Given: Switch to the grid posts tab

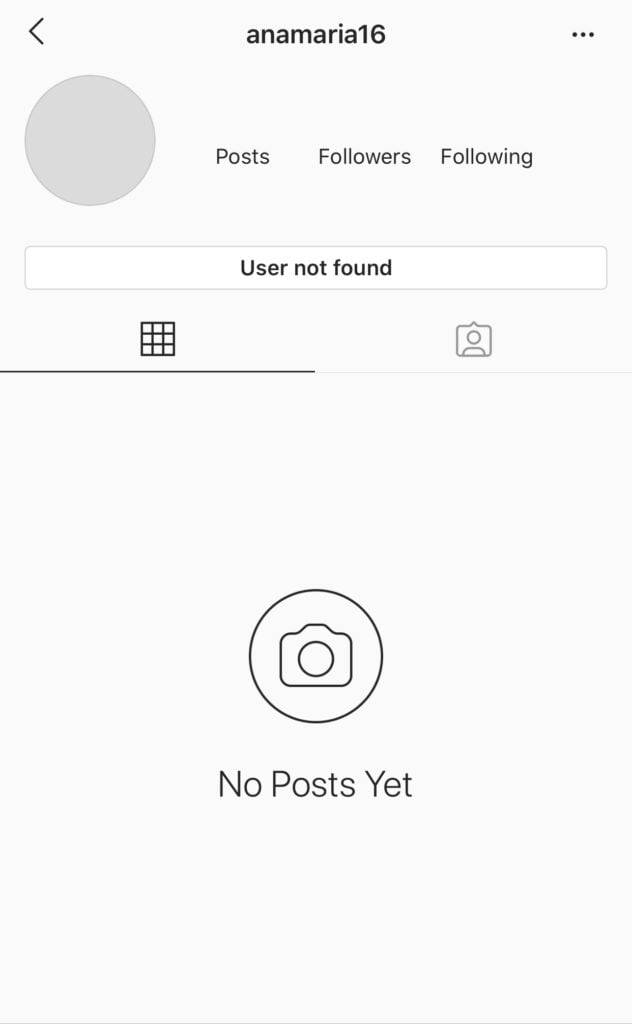Looking at the screenshot, I should (x=158, y=339).
